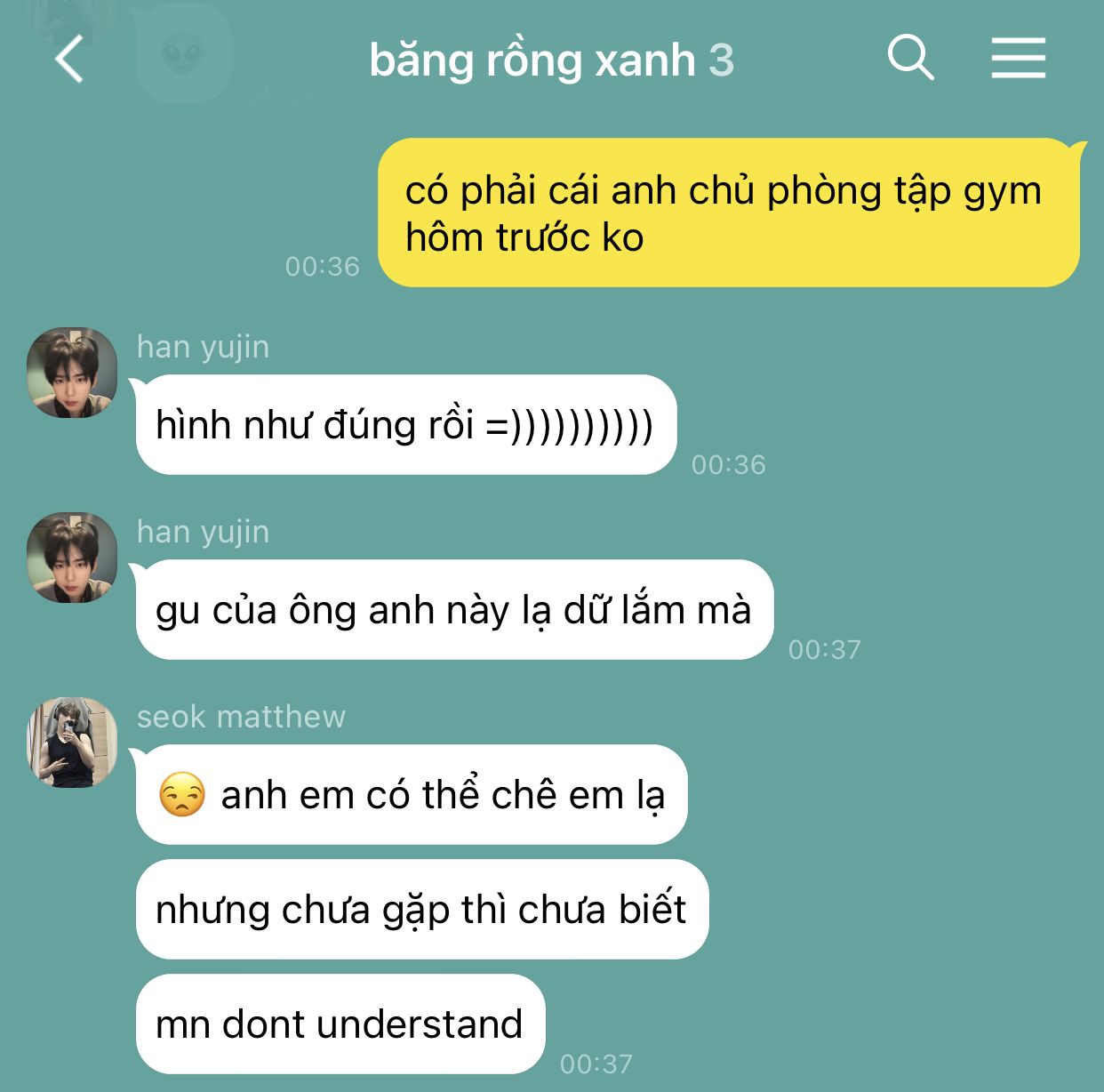Go back from the chat room
The height and width of the screenshot is (1092, 1104).
69,60
